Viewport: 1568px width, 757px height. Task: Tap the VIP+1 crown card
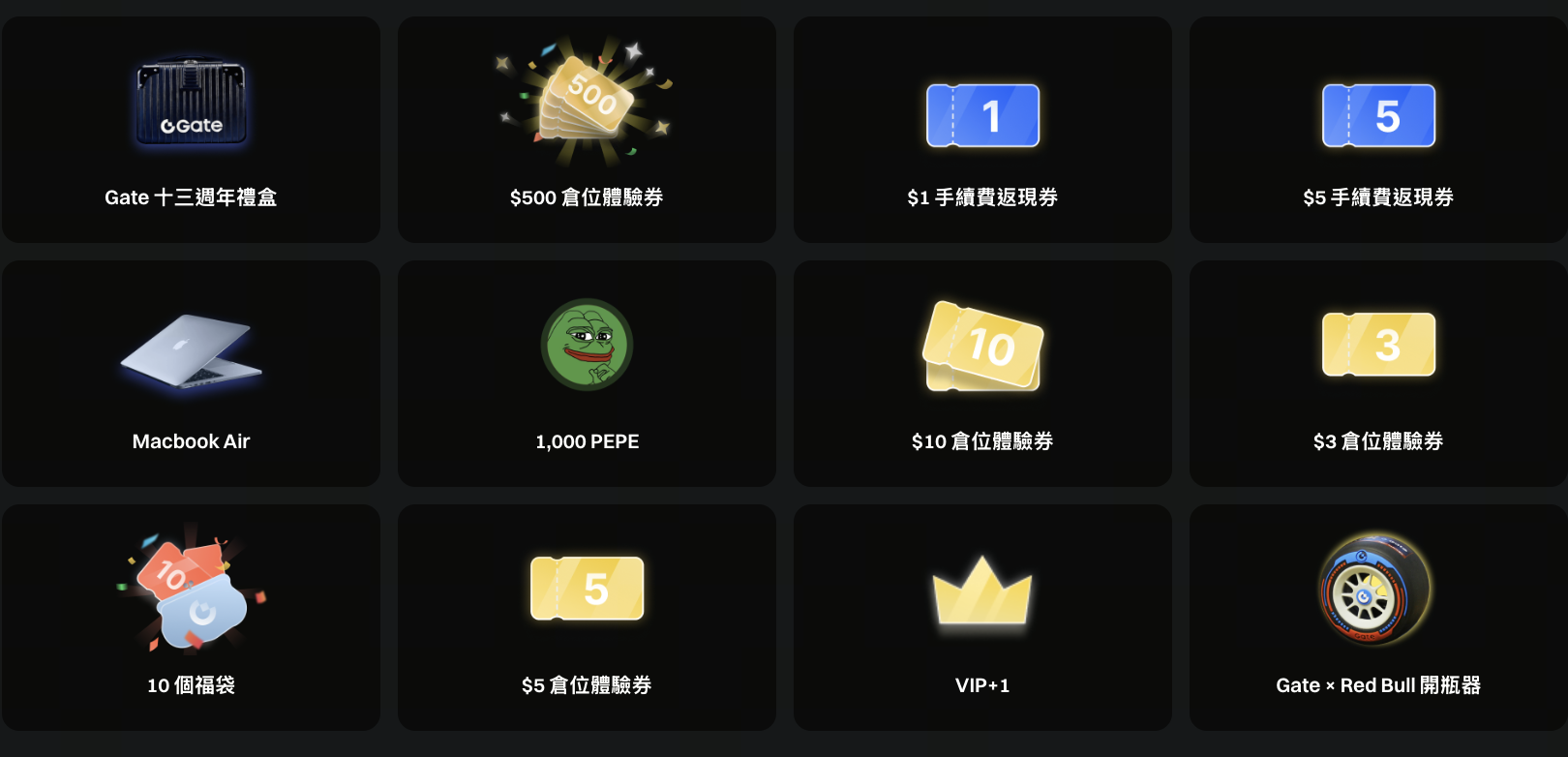coord(982,618)
